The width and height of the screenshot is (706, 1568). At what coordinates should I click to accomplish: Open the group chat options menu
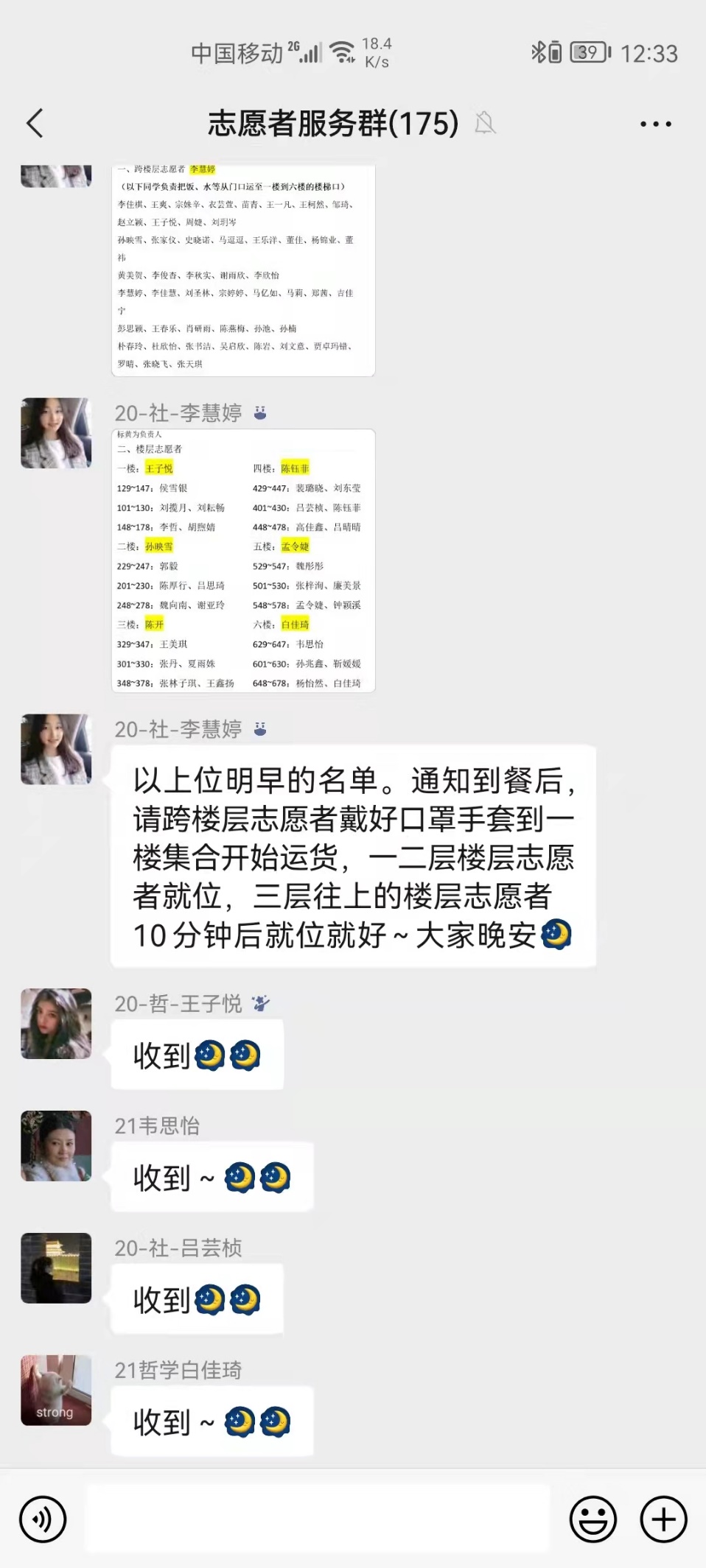point(655,124)
